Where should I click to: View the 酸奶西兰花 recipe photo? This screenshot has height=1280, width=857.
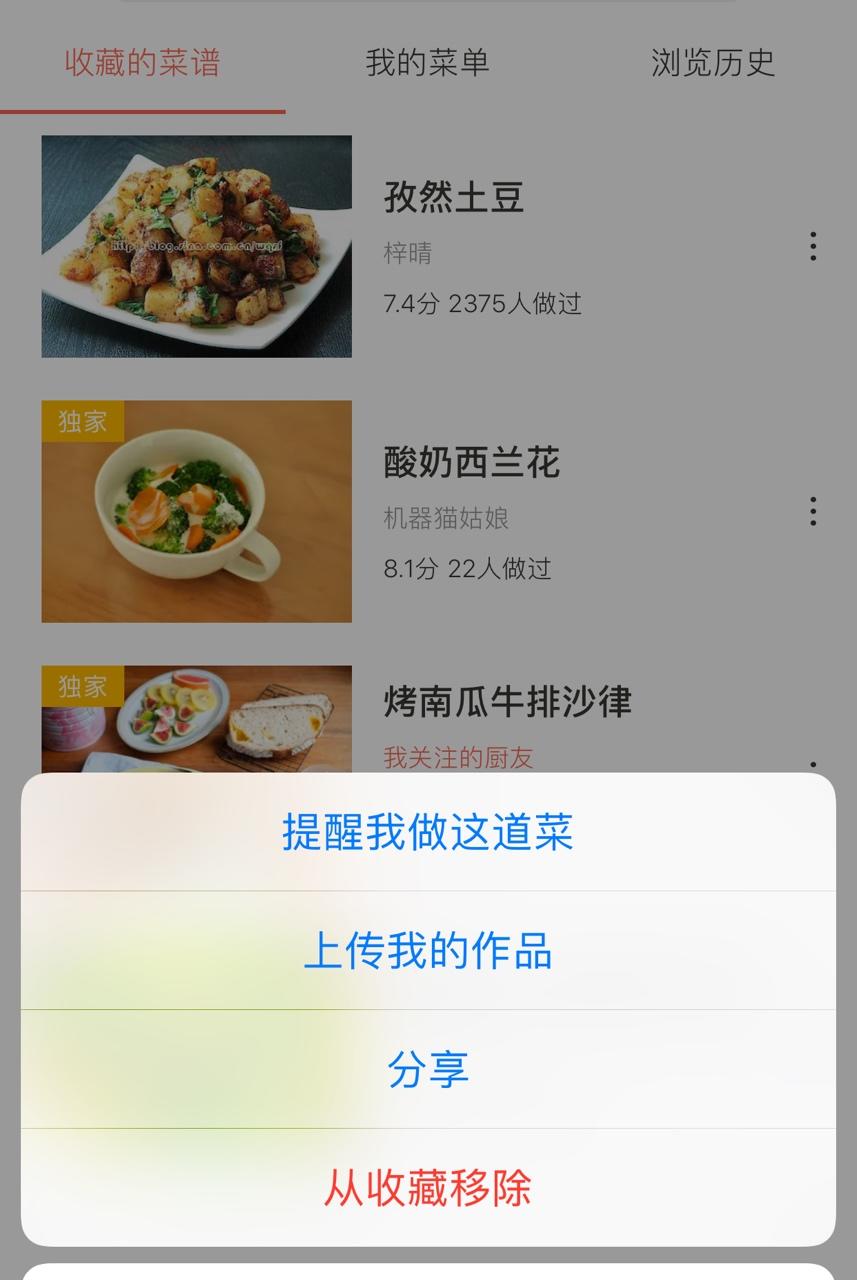click(196, 511)
